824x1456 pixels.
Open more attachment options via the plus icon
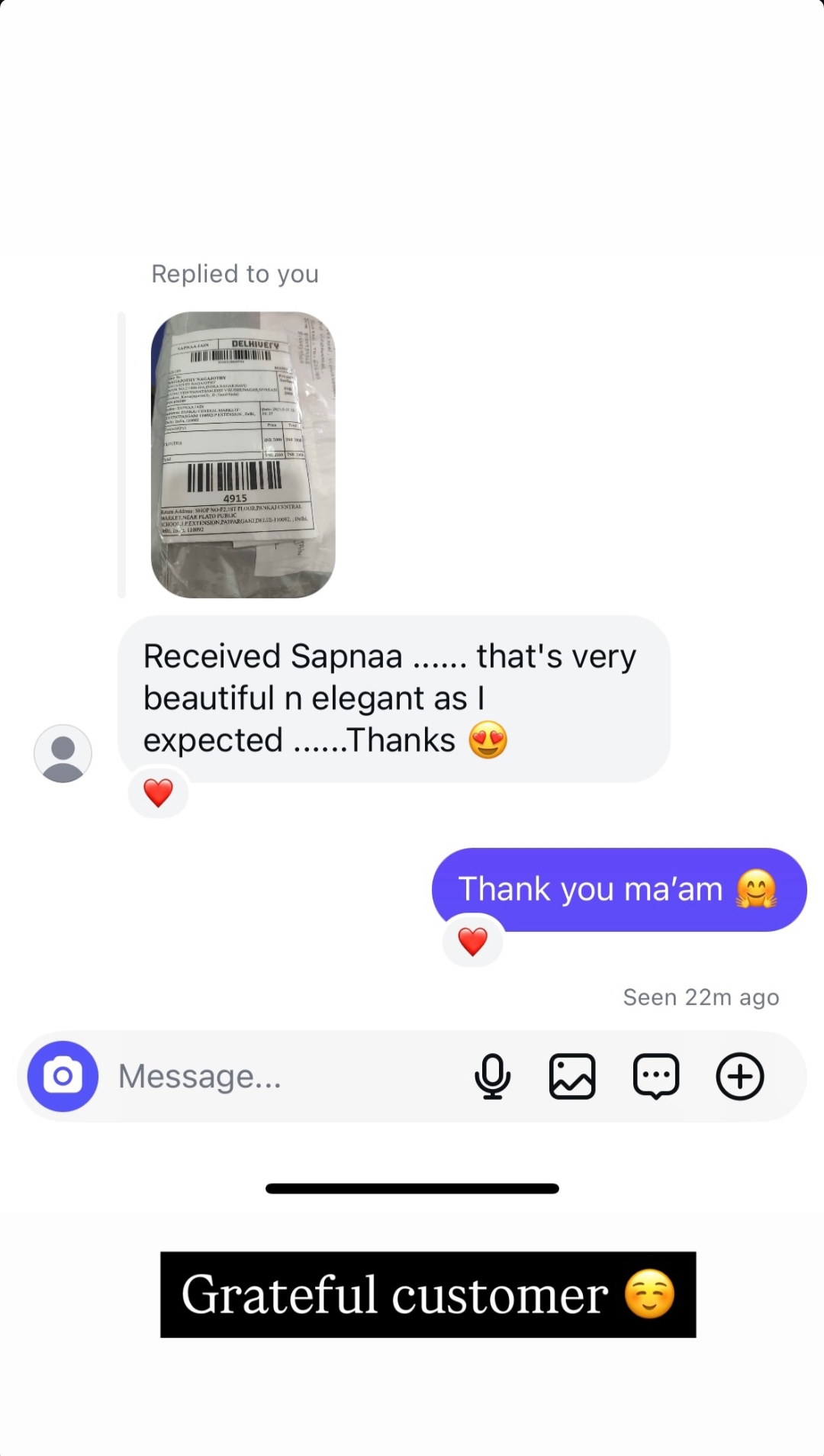click(x=739, y=1076)
